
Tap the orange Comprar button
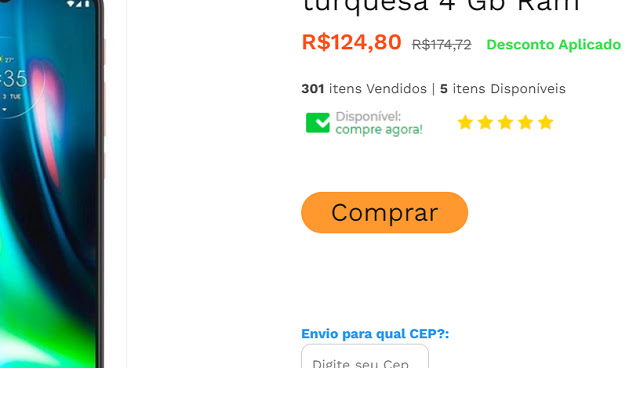click(x=384, y=213)
